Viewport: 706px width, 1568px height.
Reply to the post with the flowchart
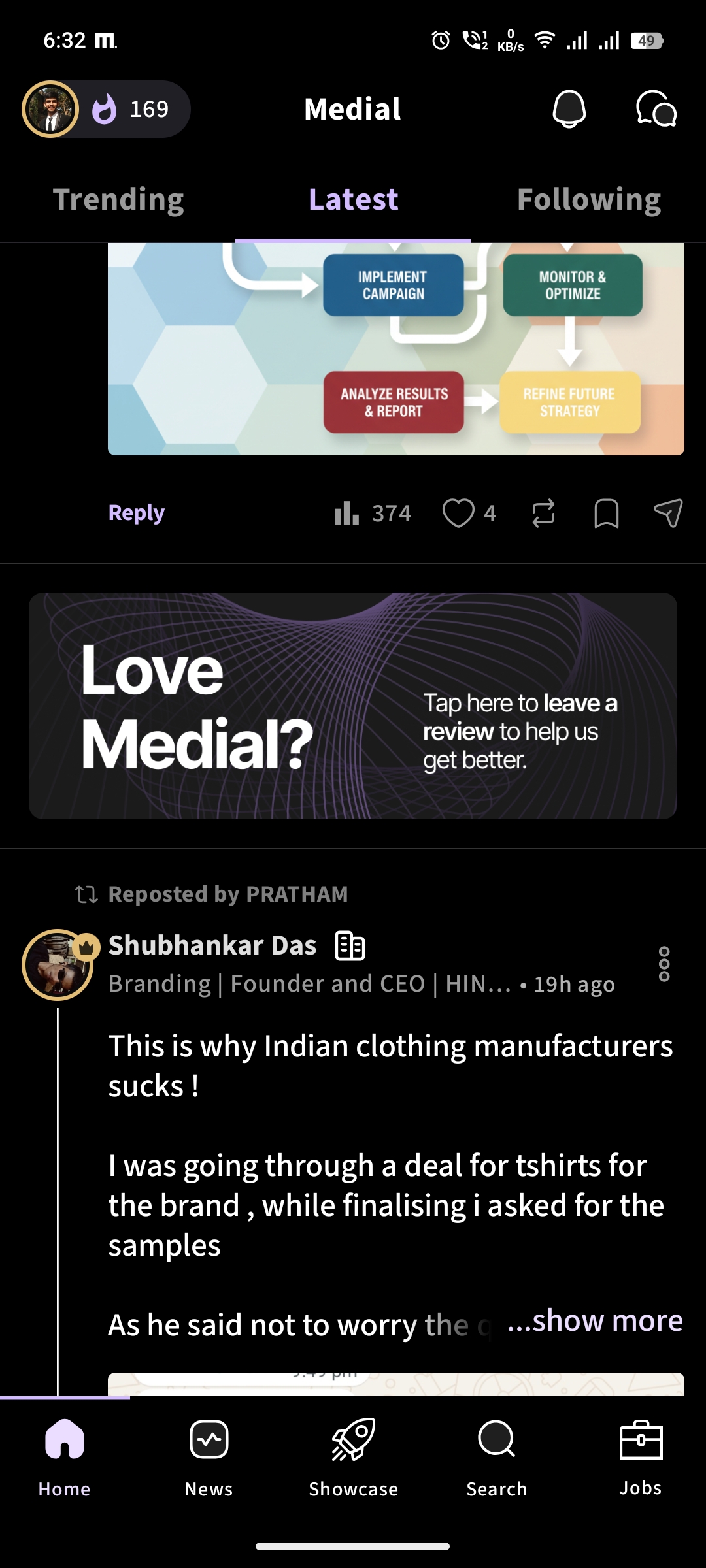click(136, 513)
